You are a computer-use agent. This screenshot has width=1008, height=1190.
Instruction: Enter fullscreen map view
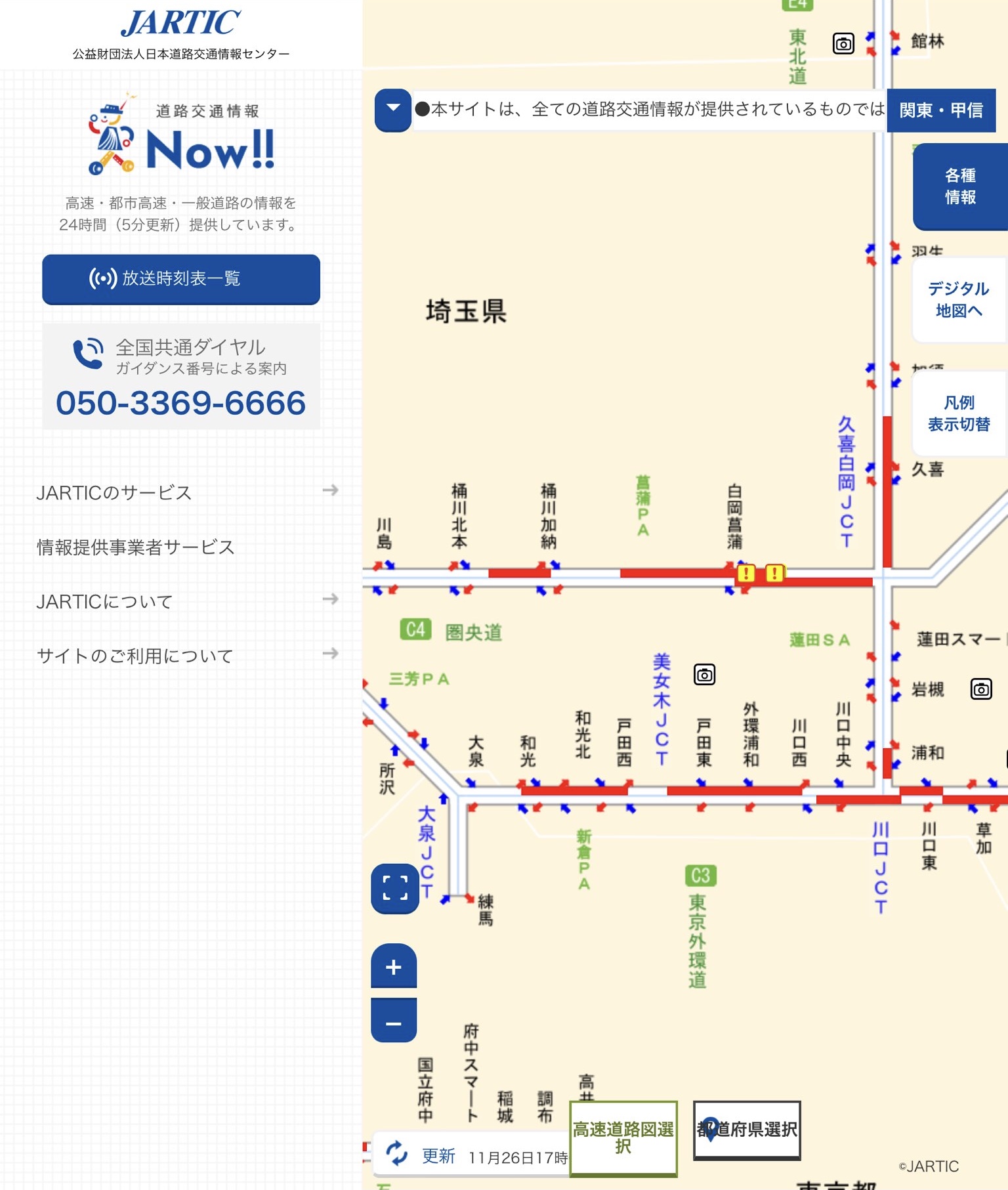tap(395, 888)
